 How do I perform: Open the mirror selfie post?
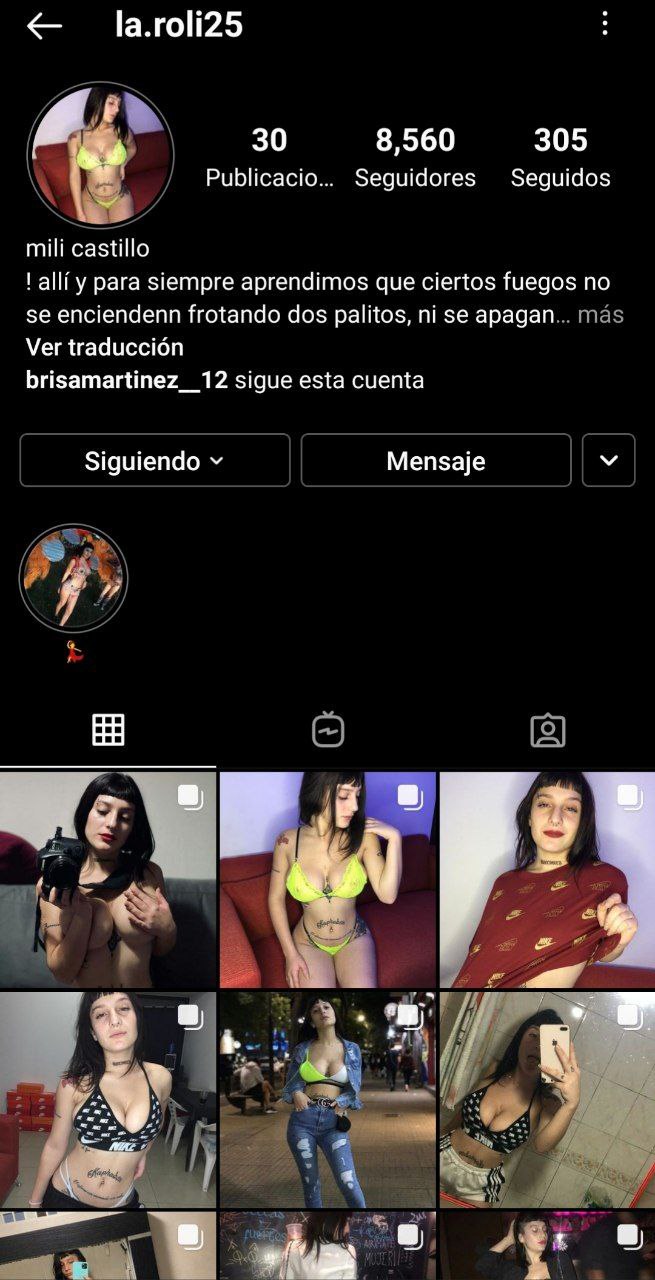click(x=547, y=1100)
